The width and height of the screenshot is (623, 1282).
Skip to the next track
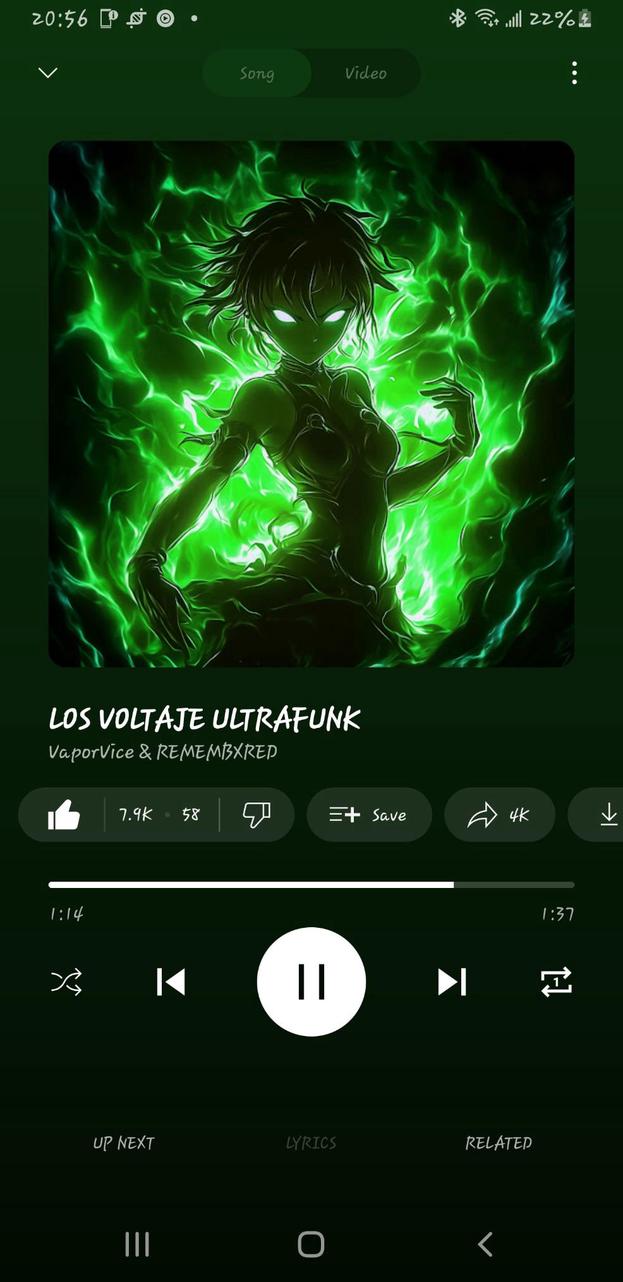452,982
